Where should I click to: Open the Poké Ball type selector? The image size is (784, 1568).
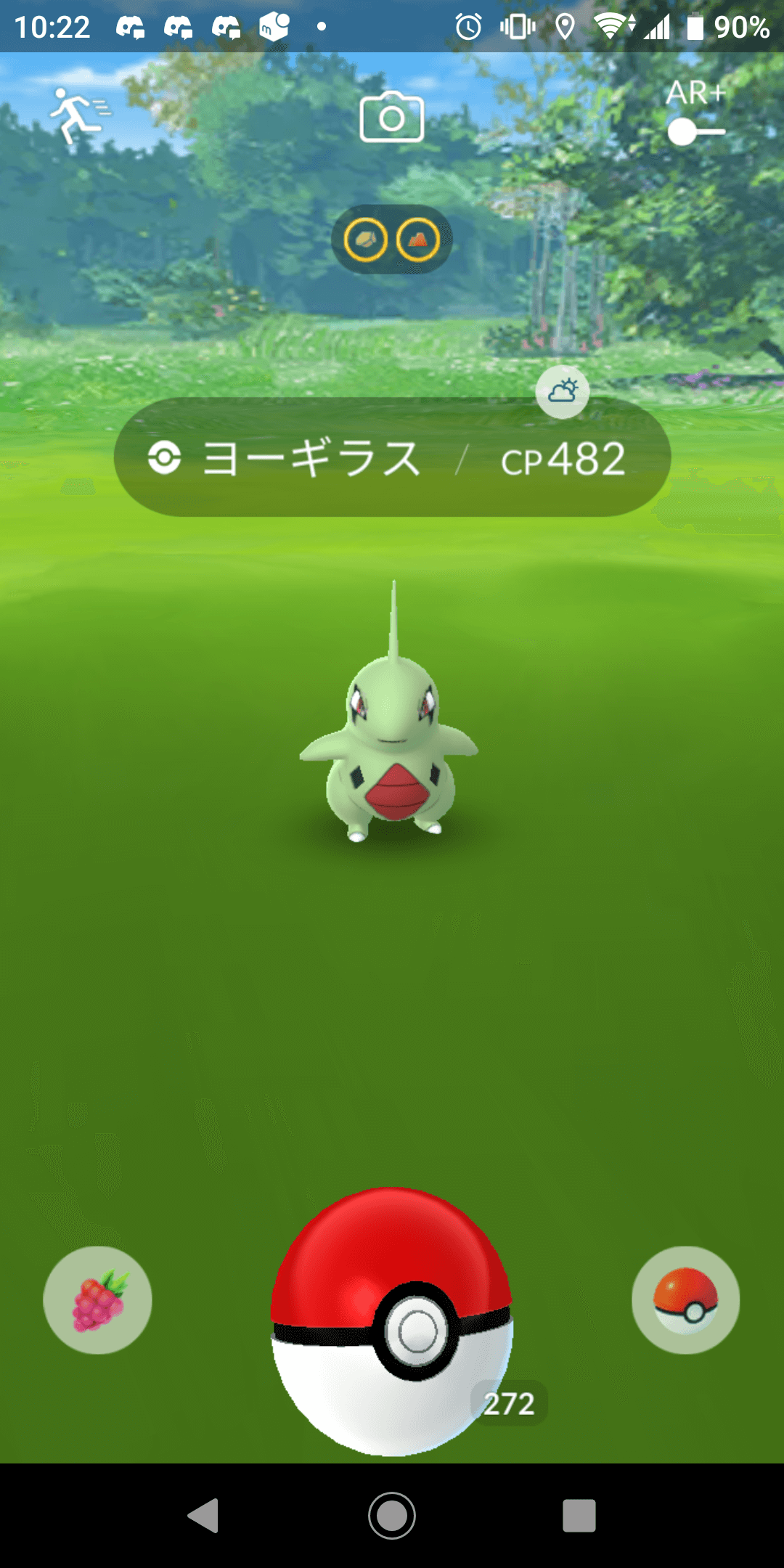tap(685, 1300)
